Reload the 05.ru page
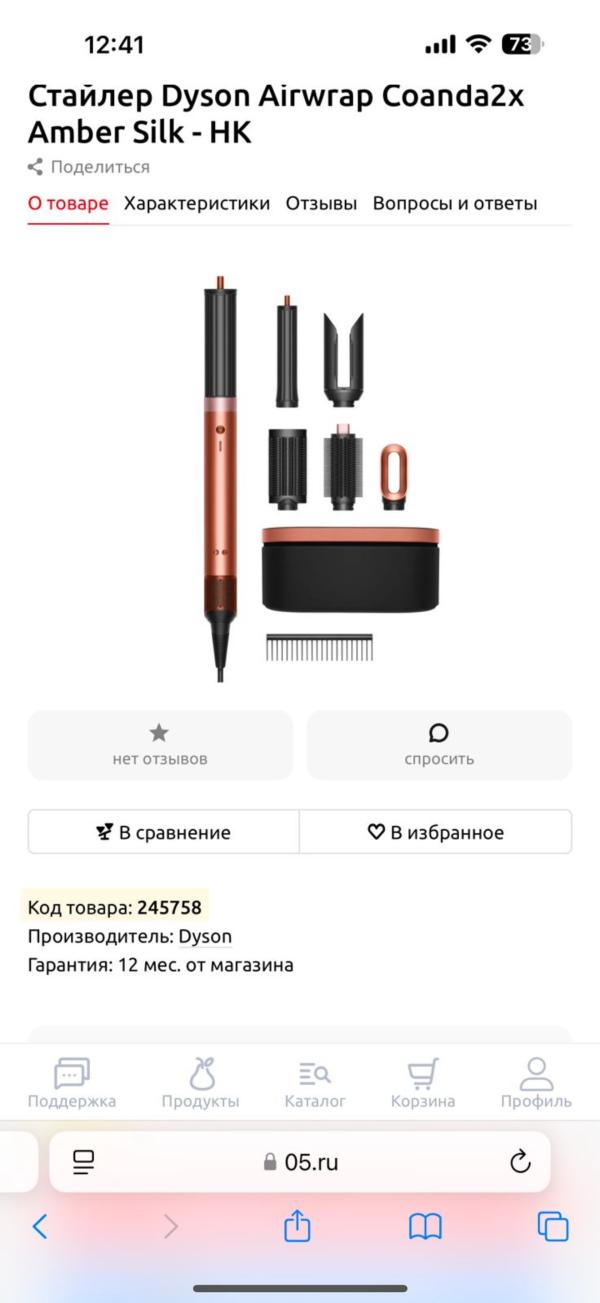 519,1161
